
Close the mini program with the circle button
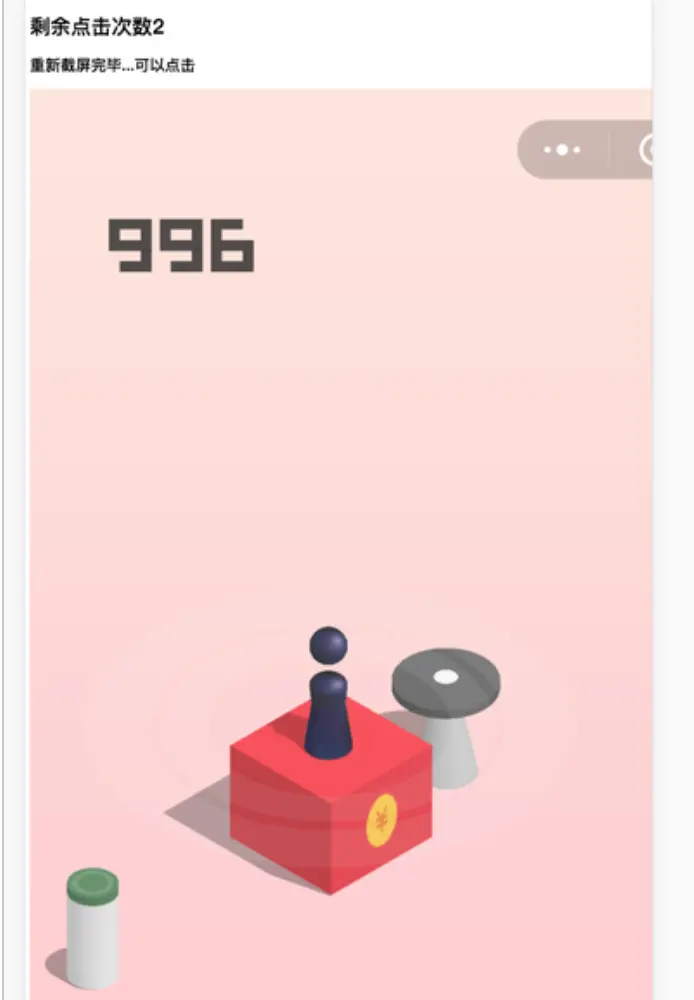(x=645, y=150)
